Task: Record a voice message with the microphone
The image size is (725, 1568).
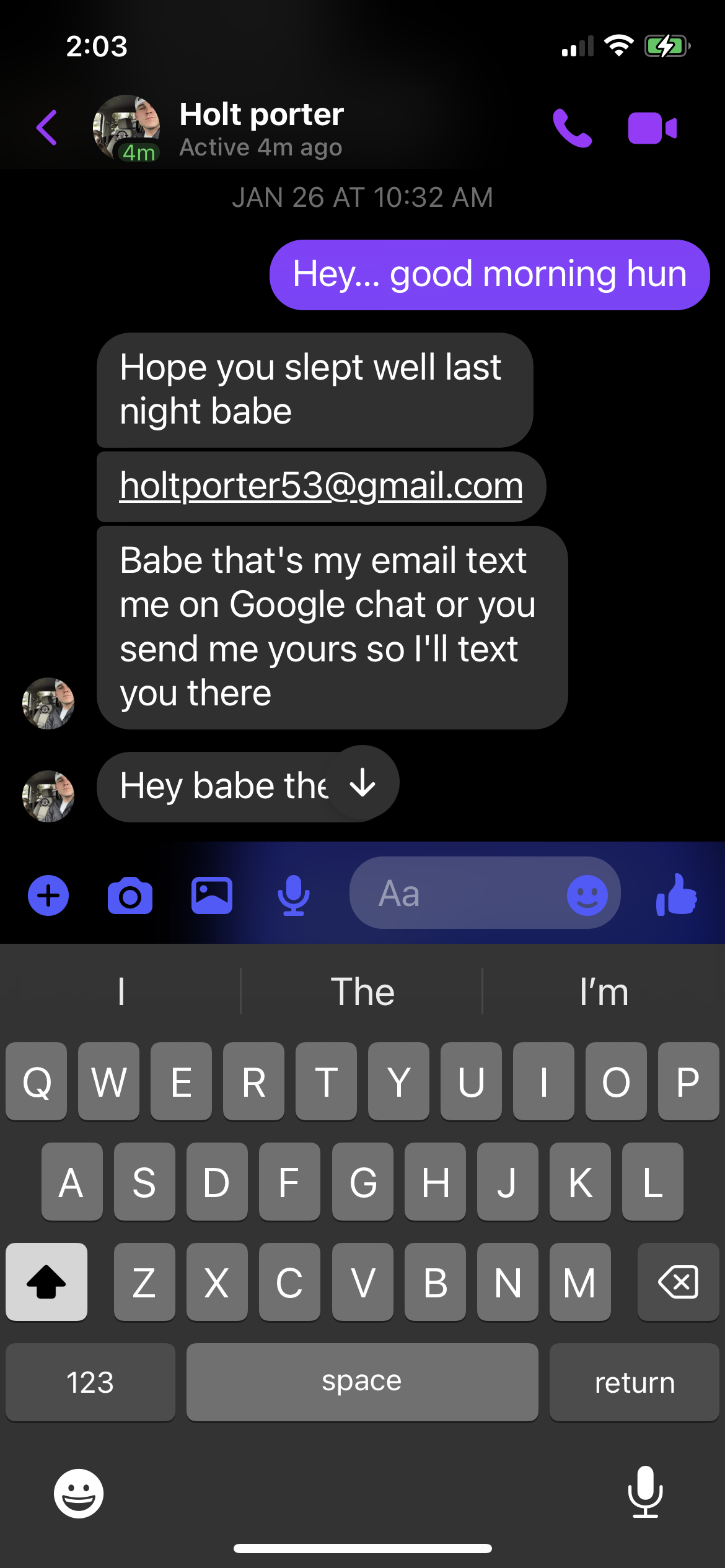Action: (x=294, y=895)
